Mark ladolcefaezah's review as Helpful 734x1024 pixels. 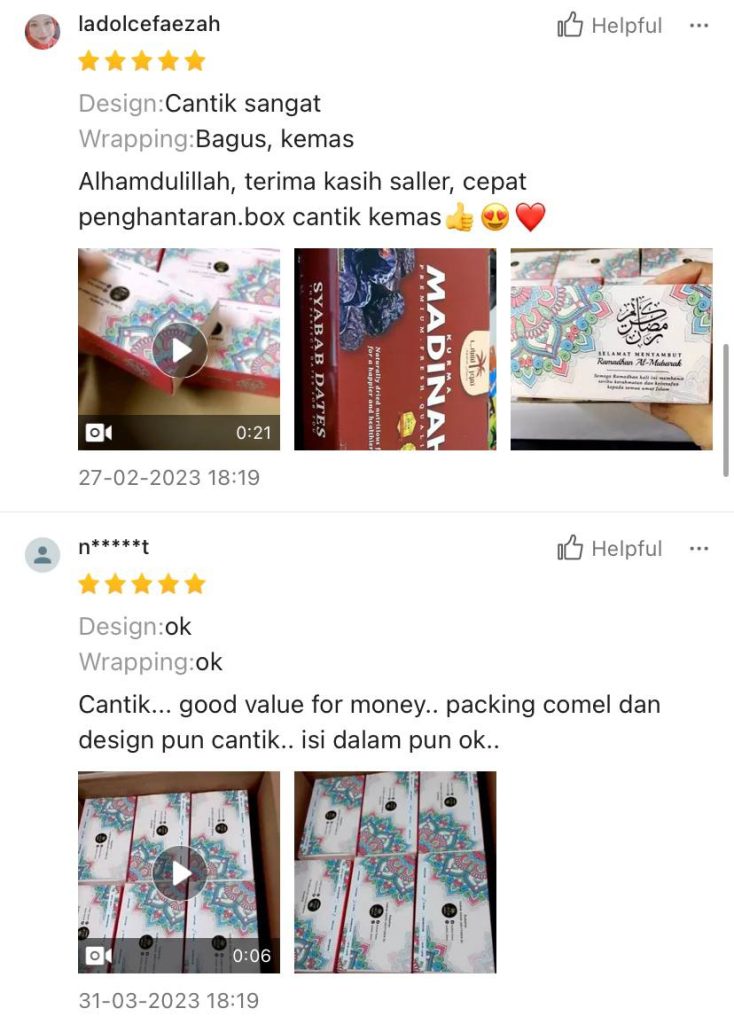click(x=609, y=26)
